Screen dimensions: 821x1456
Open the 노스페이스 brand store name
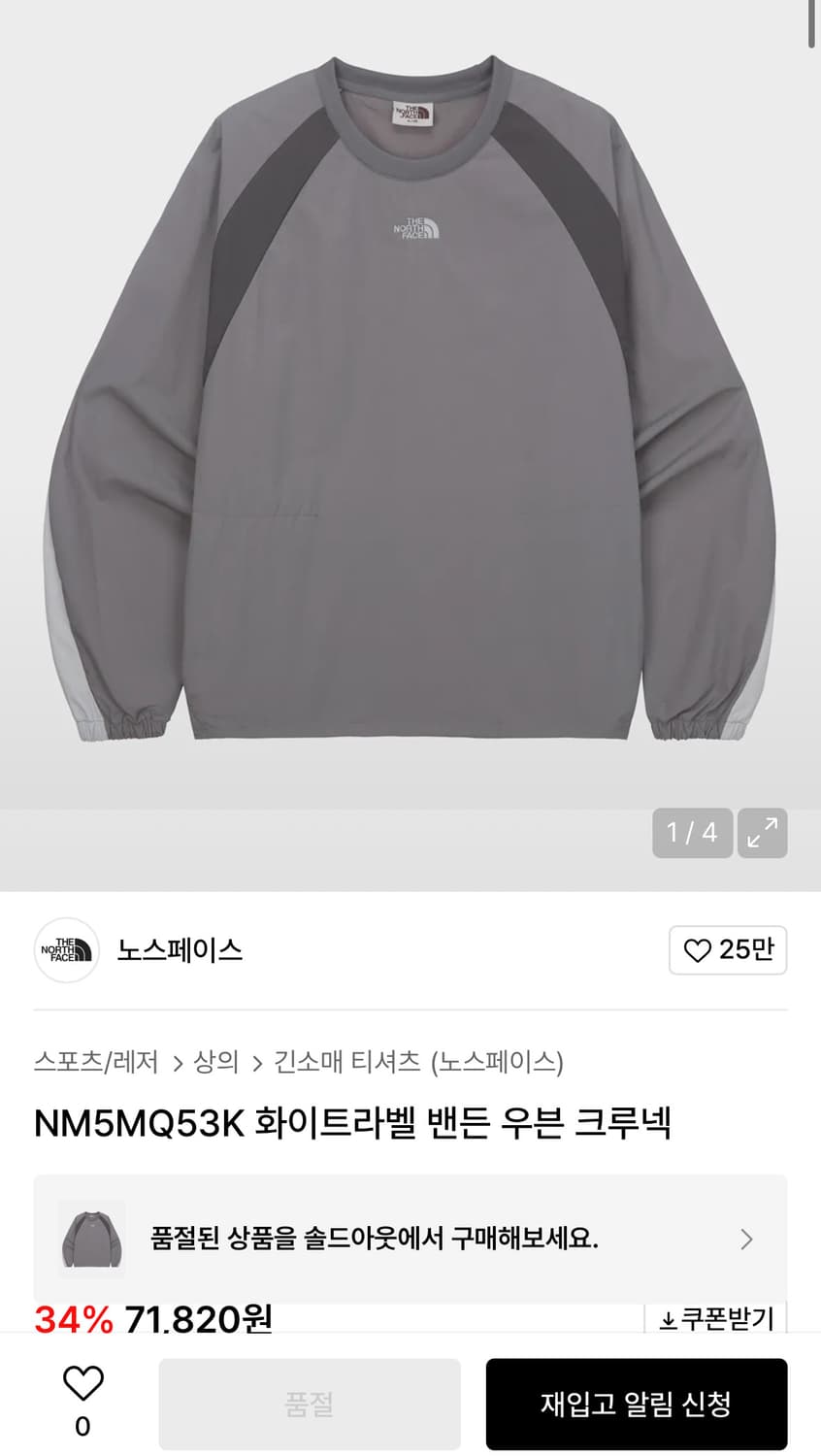(178, 951)
